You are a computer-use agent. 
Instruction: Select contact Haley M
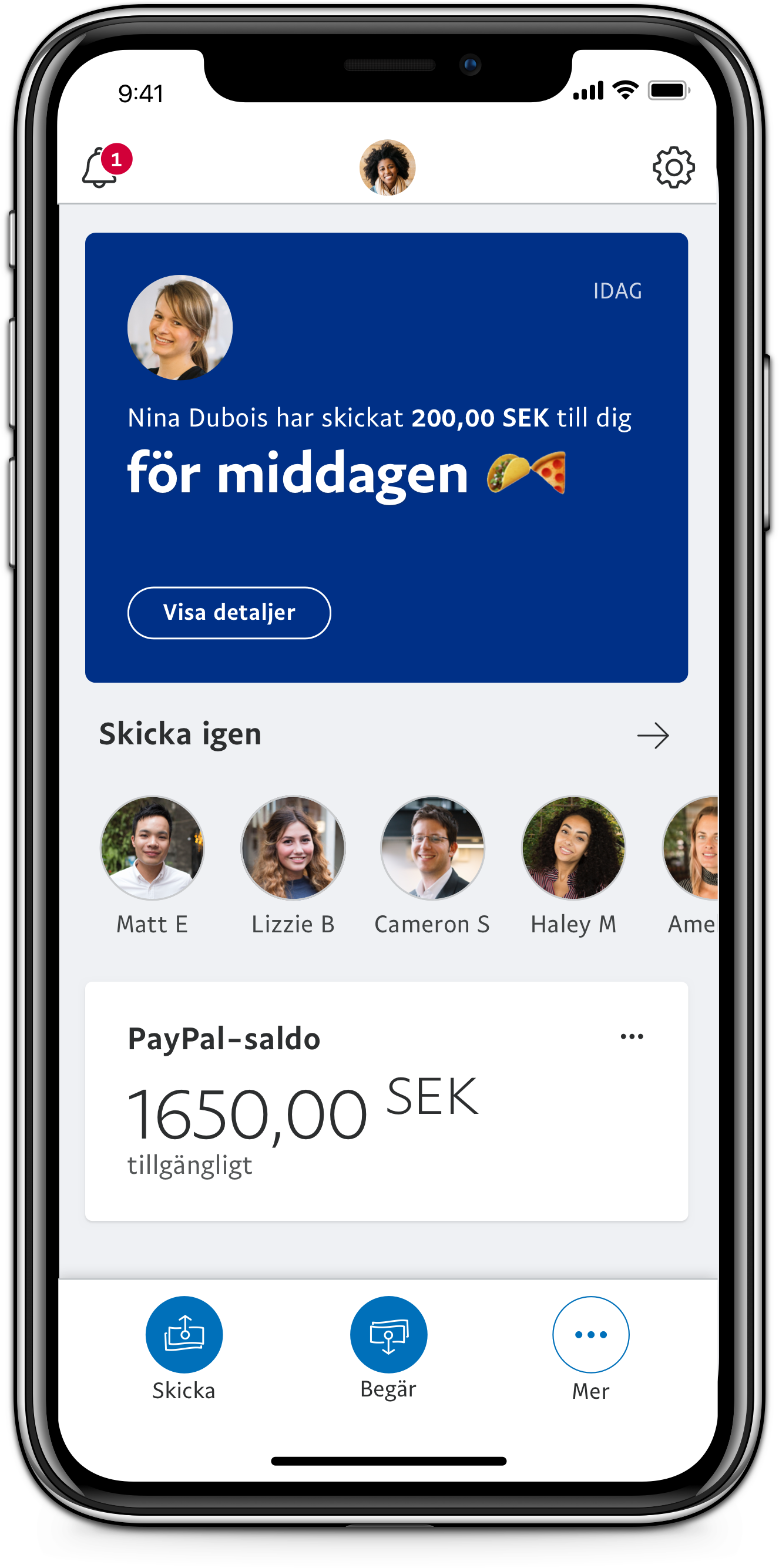point(573,848)
